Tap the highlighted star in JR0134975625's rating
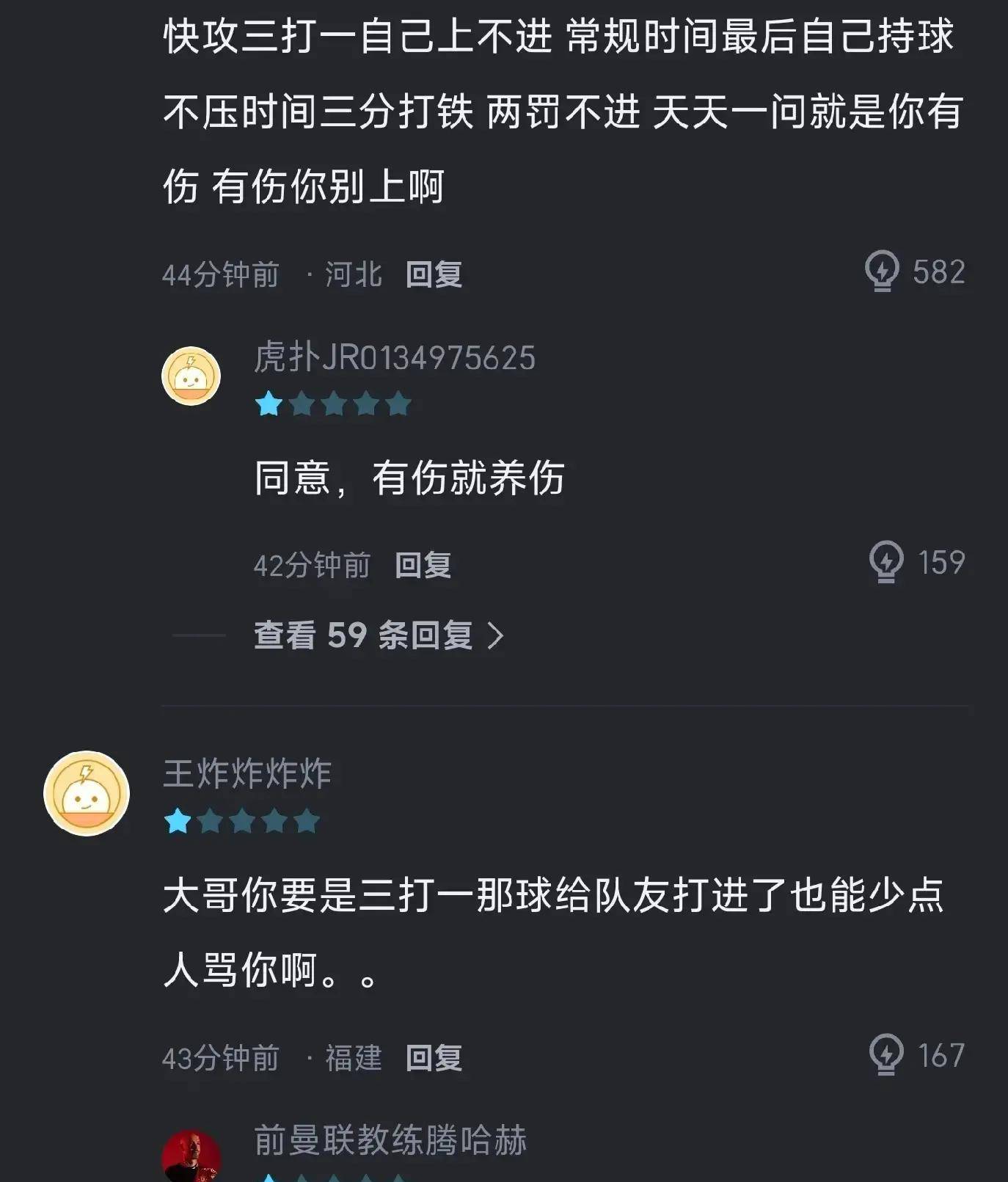1008x1182 pixels. coord(269,404)
